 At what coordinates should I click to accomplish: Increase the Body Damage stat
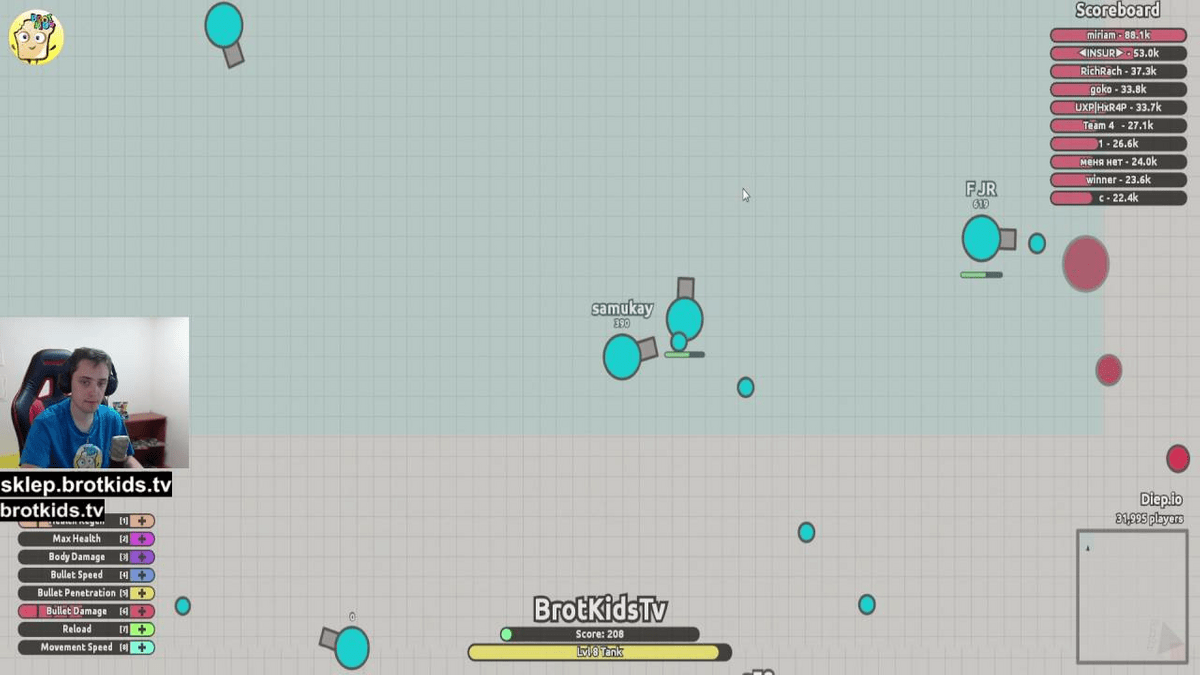(143, 557)
